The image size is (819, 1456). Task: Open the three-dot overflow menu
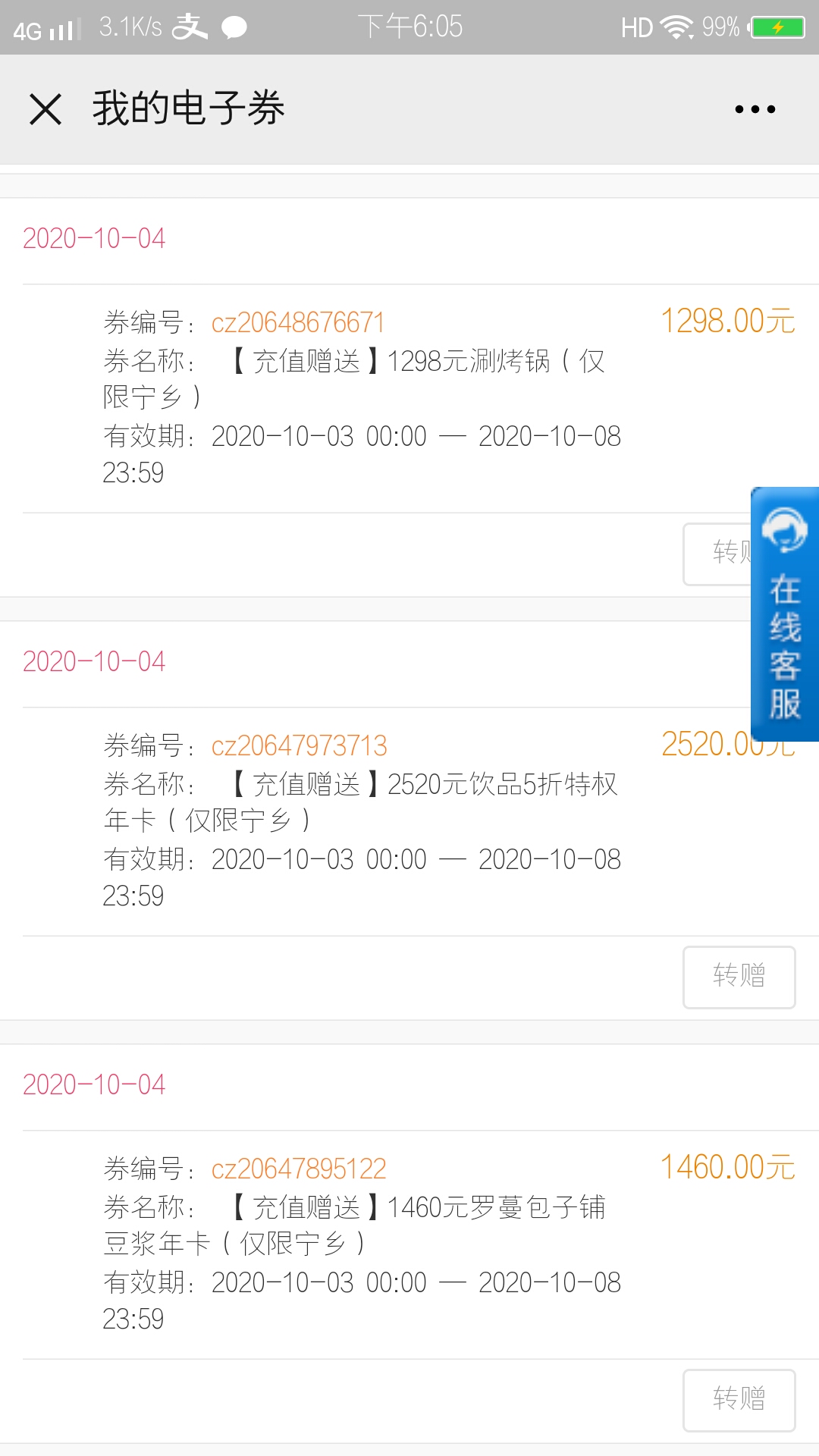(755, 109)
